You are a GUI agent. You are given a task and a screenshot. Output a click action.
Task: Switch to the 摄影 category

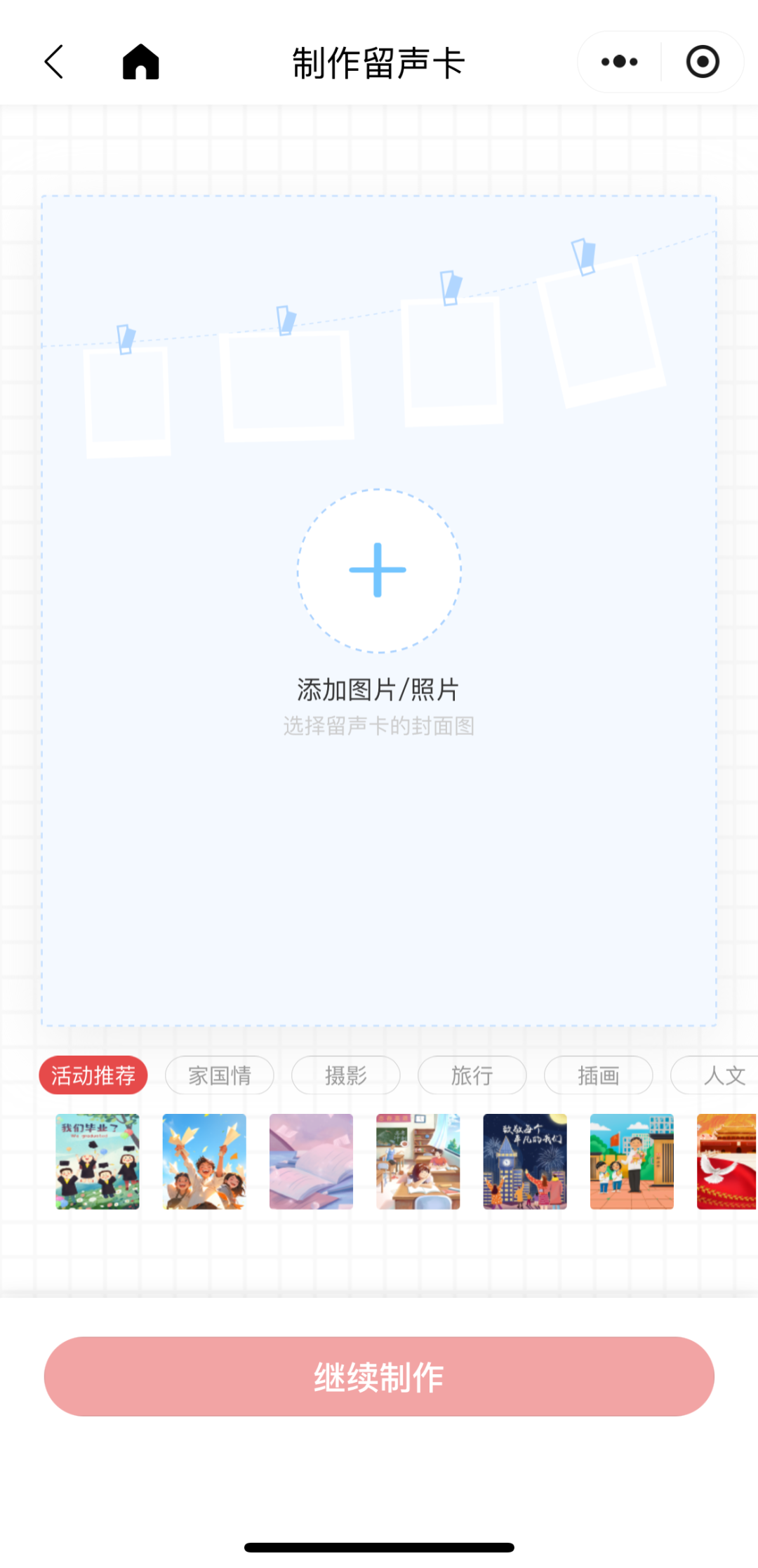click(346, 1075)
